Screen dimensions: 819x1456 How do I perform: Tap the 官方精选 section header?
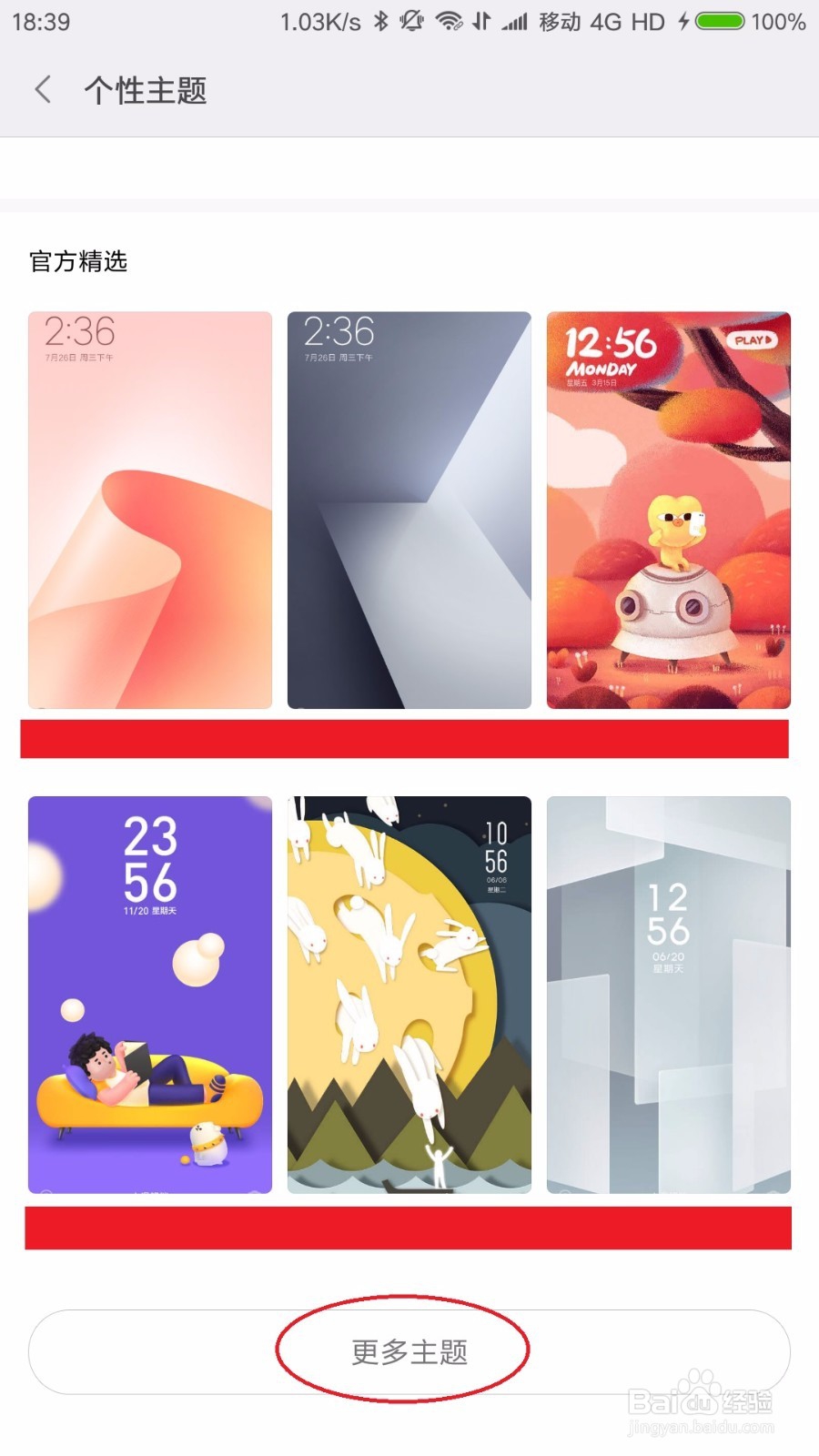77,261
